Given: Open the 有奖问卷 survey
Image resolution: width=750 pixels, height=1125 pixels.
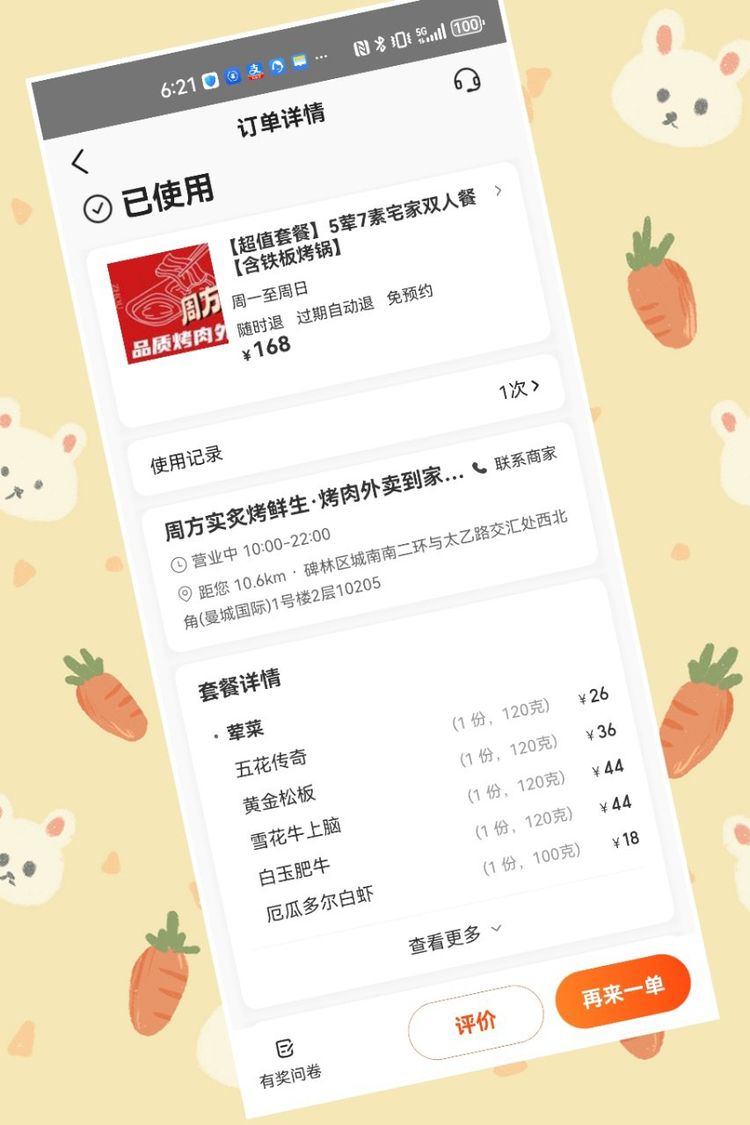Looking at the screenshot, I should point(288,1063).
